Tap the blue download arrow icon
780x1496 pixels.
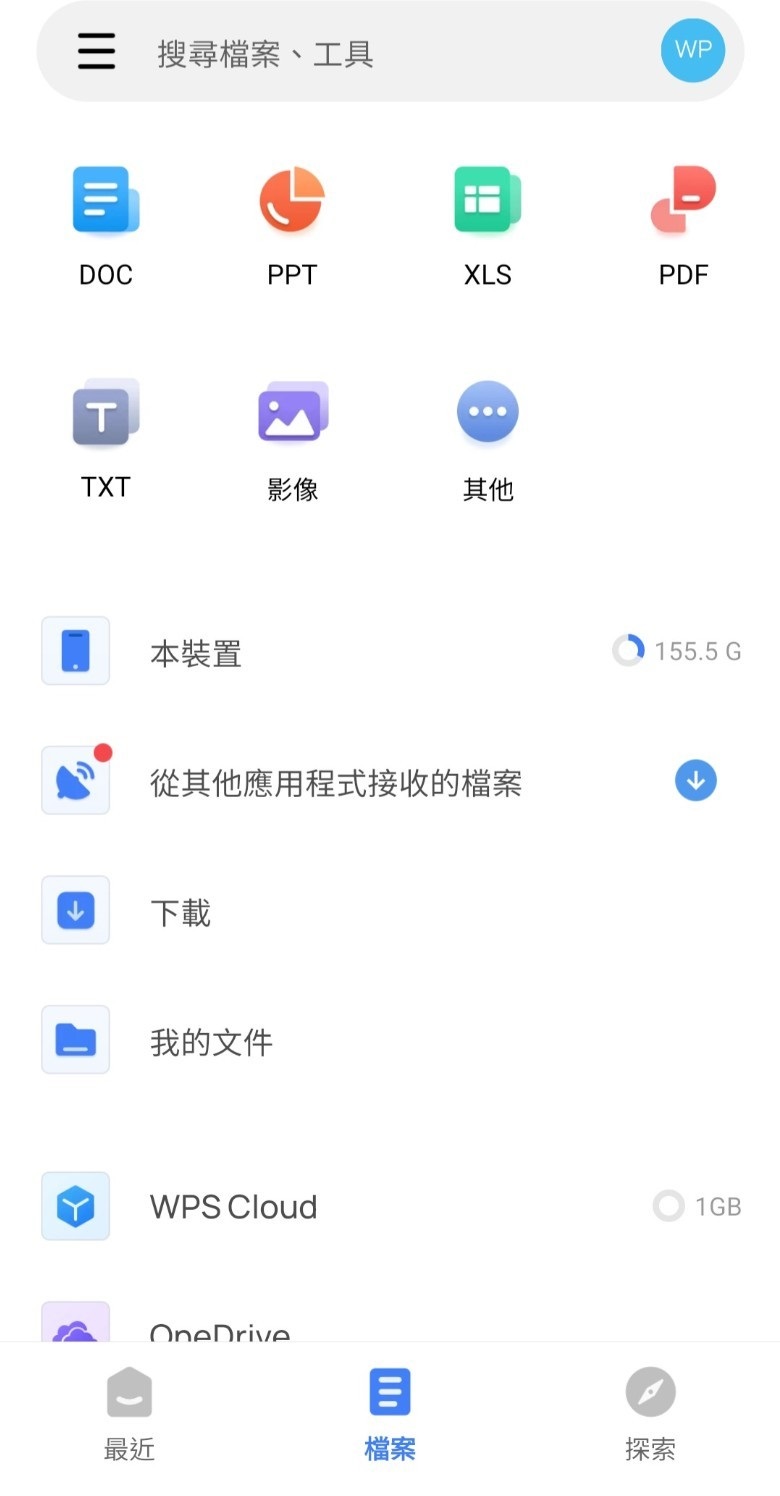pos(696,781)
